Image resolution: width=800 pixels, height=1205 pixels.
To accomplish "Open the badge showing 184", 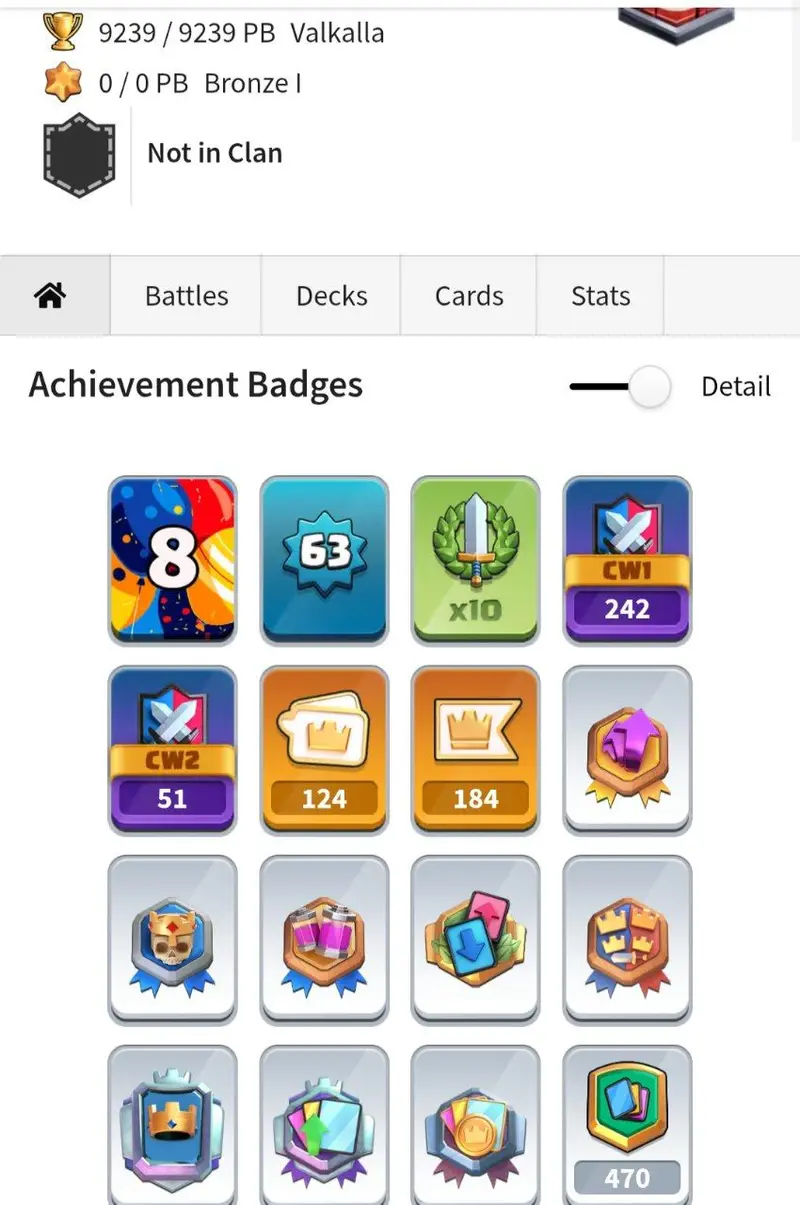I will pyautogui.click(x=475, y=750).
